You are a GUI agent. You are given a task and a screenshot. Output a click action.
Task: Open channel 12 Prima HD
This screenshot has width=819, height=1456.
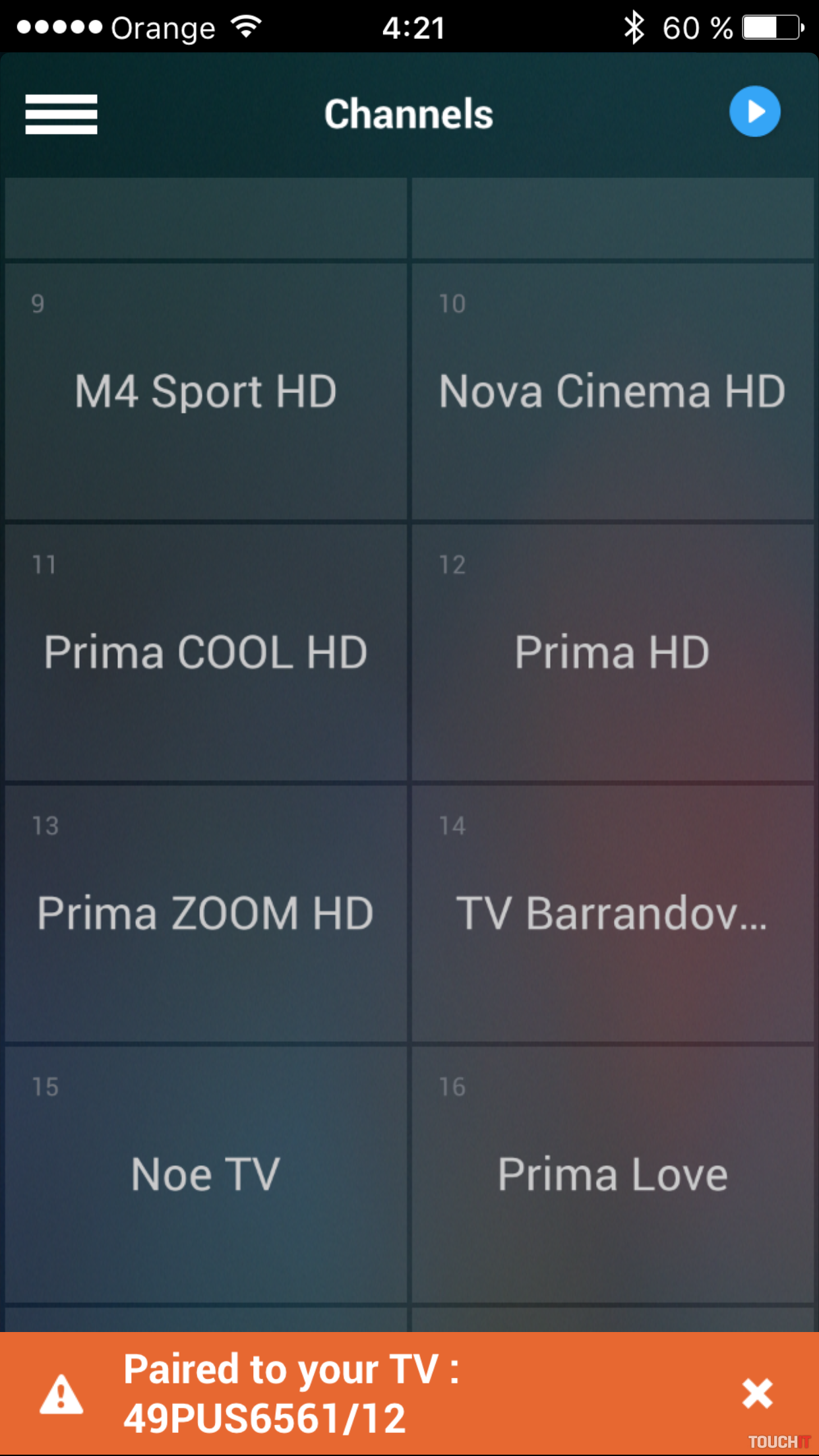pos(613,652)
